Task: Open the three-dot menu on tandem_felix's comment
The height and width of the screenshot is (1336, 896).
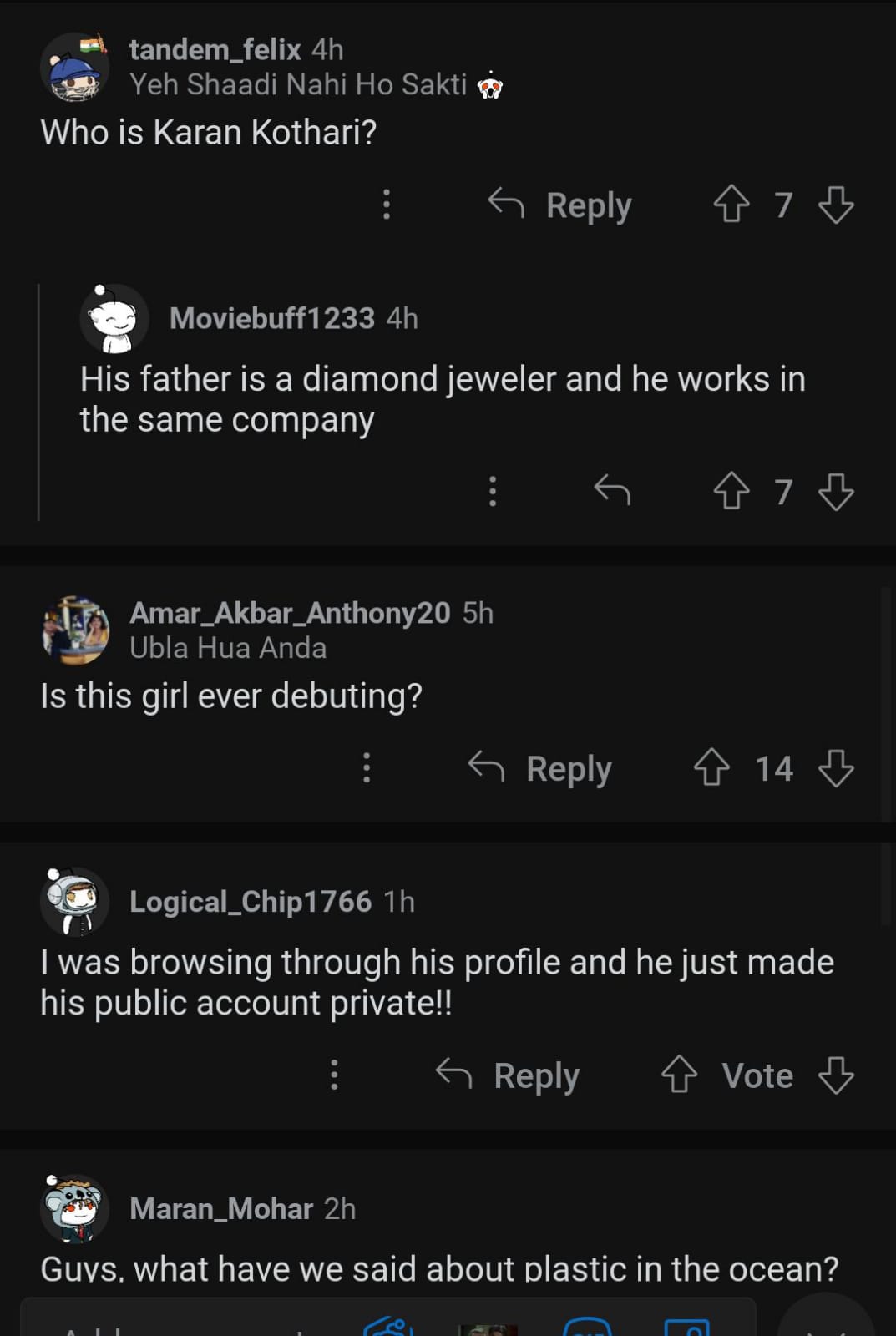Action: [x=386, y=205]
